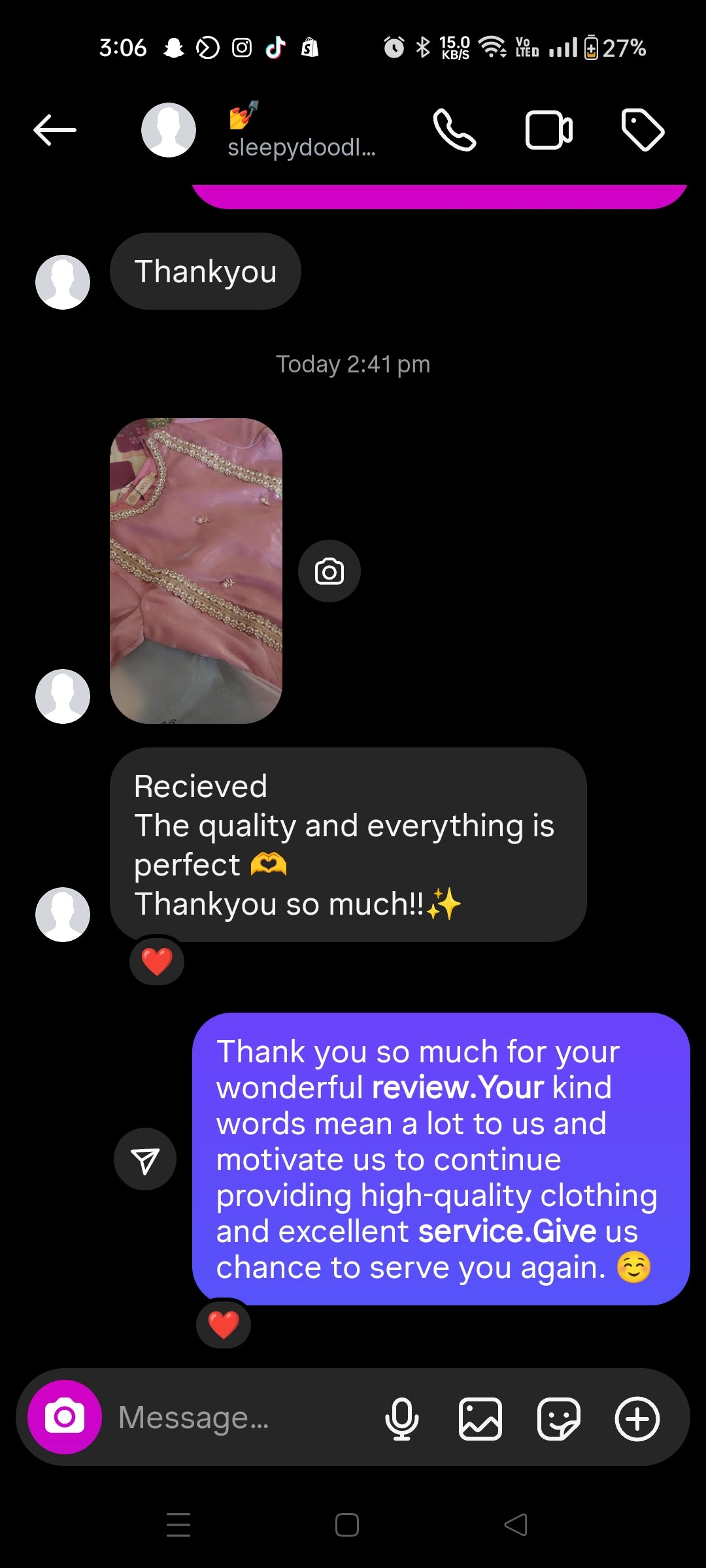Tap the system home button
The height and width of the screenshot is (1568, 706).
click(347, 1525)
